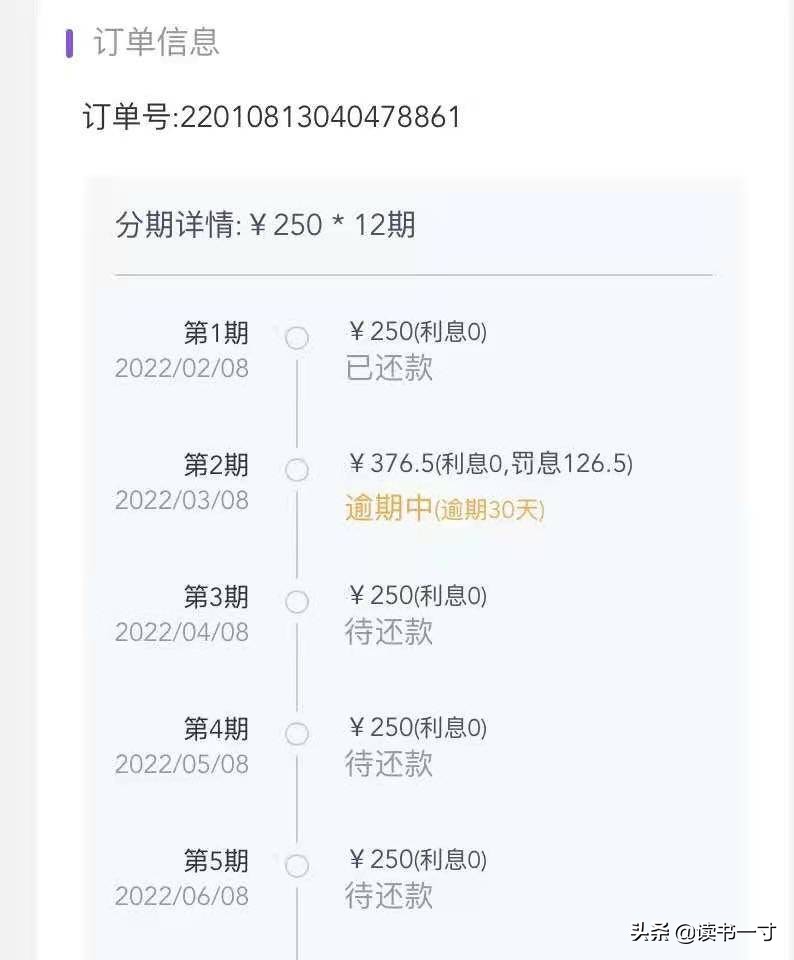Select the timeline circle for 第5期

coord(296,868)
